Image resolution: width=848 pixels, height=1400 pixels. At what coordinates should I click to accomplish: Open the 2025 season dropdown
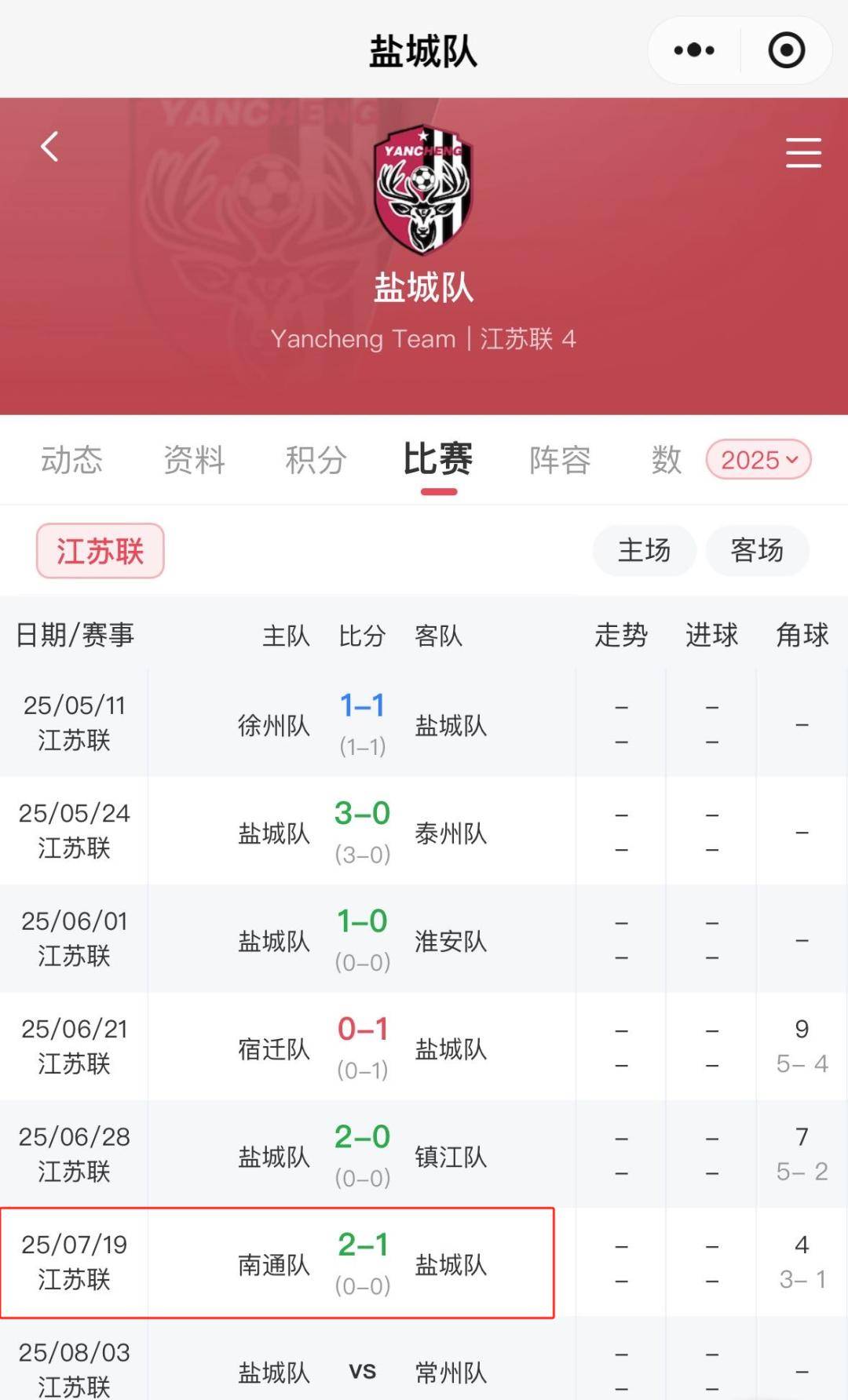click(758, 460)
